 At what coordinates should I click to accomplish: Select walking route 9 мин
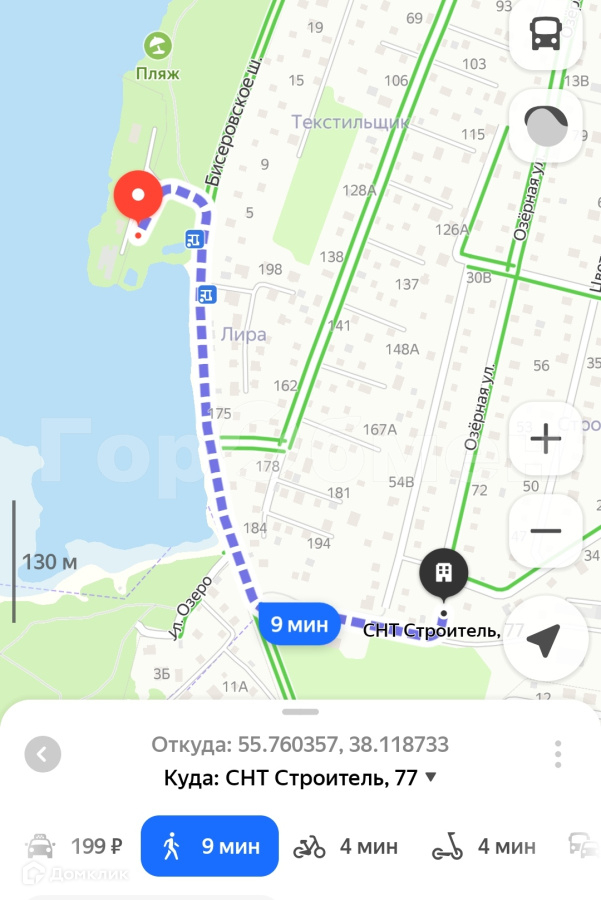pyautogui.click(x=209, y=847)
